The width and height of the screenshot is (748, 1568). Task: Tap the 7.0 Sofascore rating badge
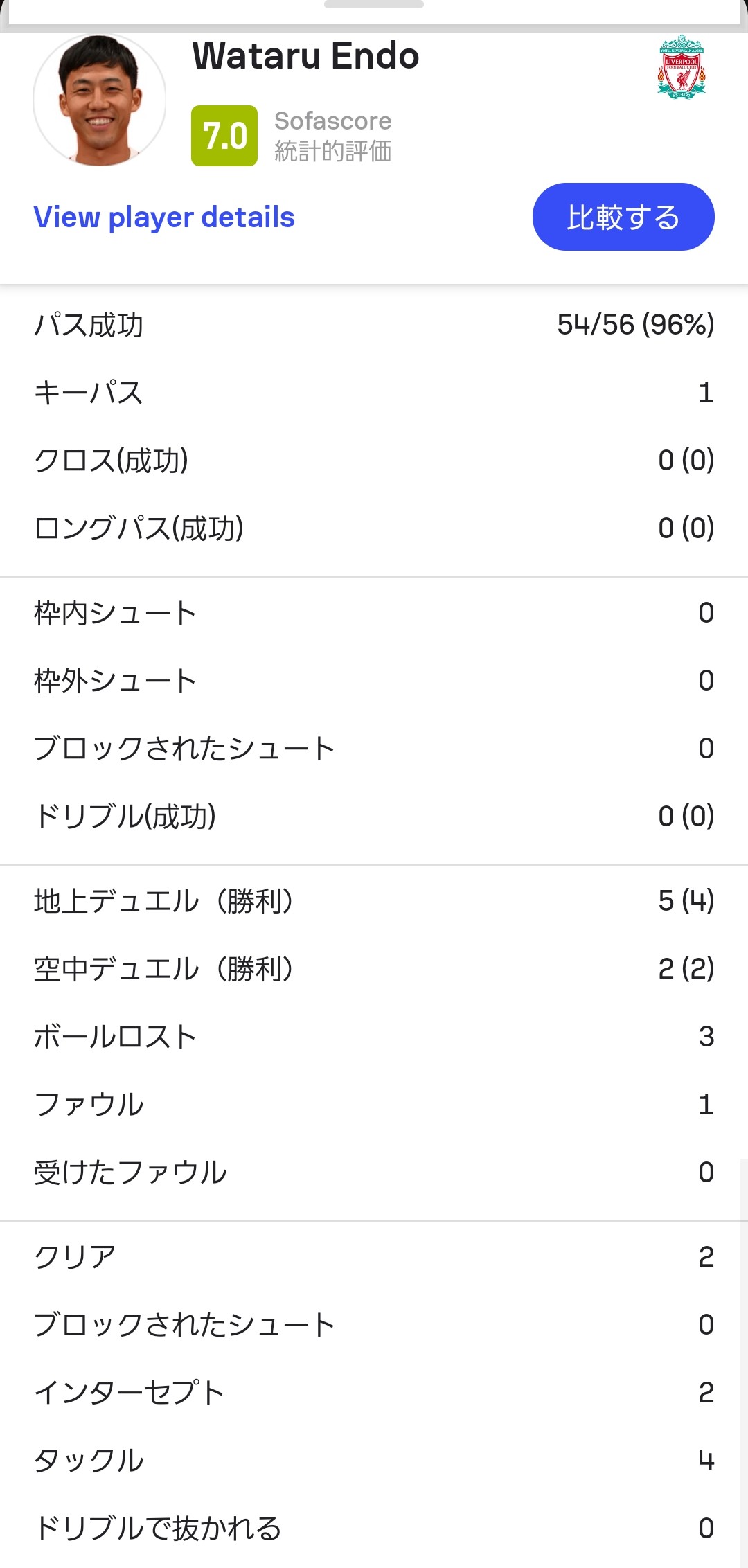224,136
